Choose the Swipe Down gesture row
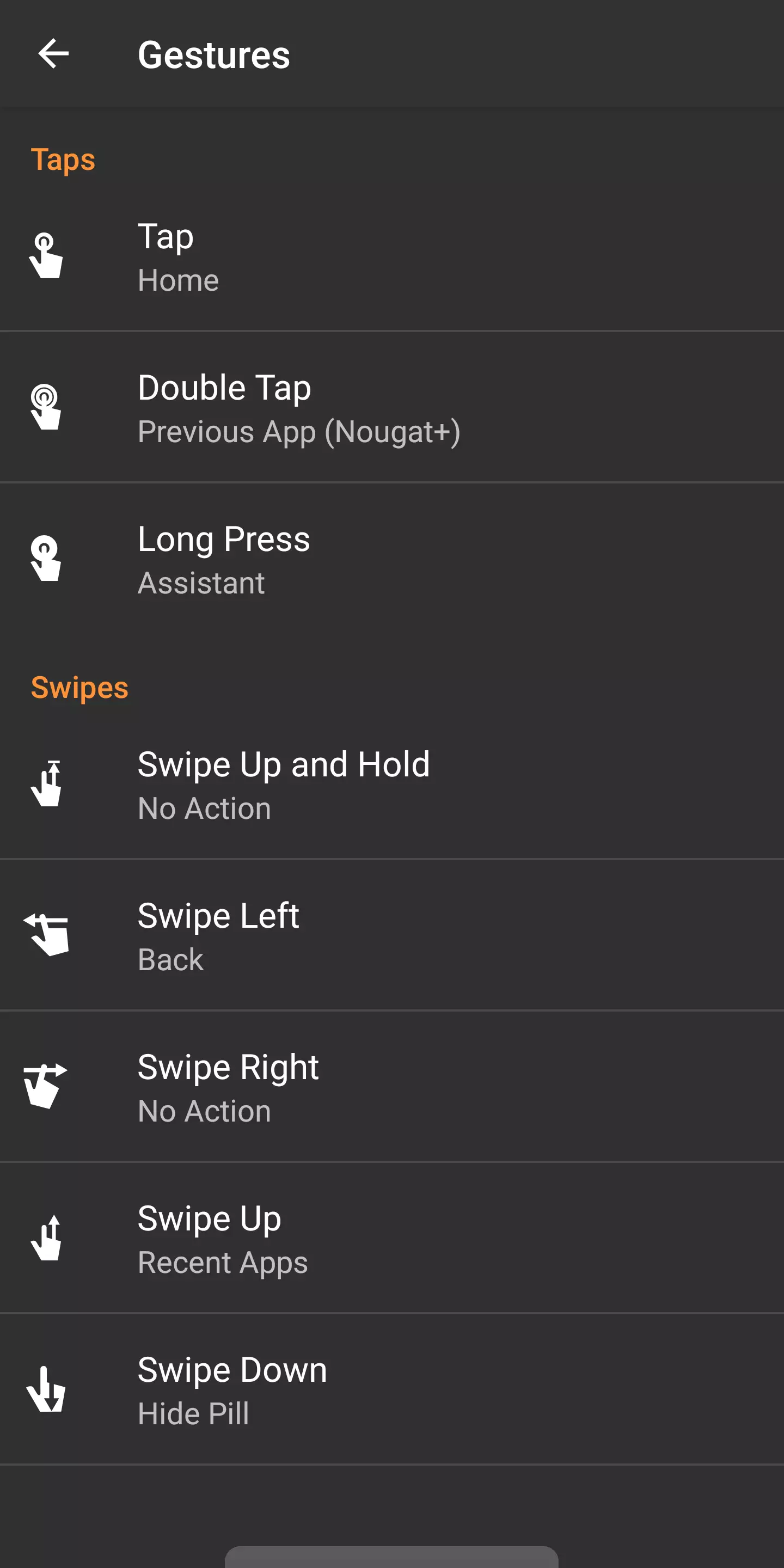This screenshot has height=1568, width=784. click(392, 1391)
